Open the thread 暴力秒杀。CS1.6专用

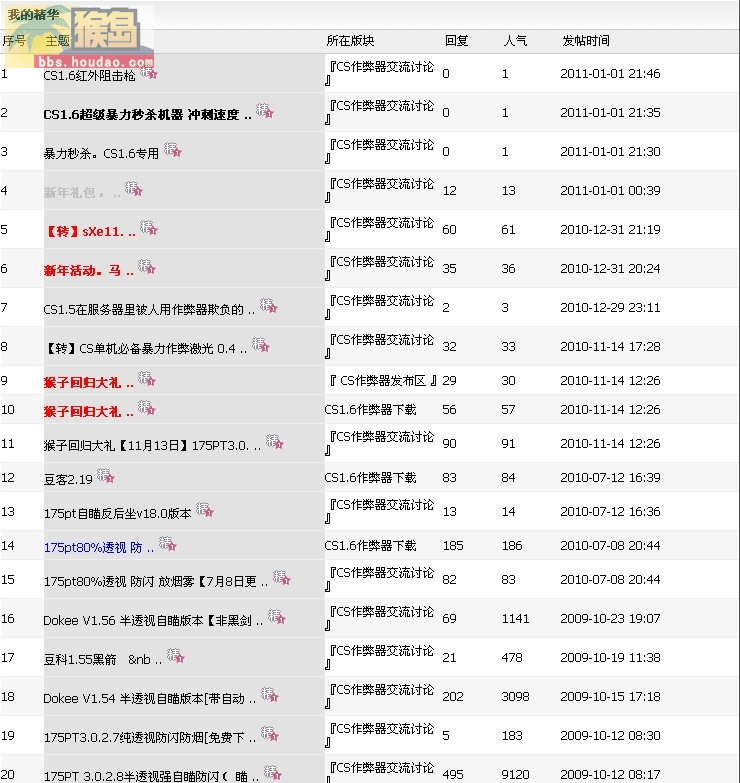coord(101,154)
